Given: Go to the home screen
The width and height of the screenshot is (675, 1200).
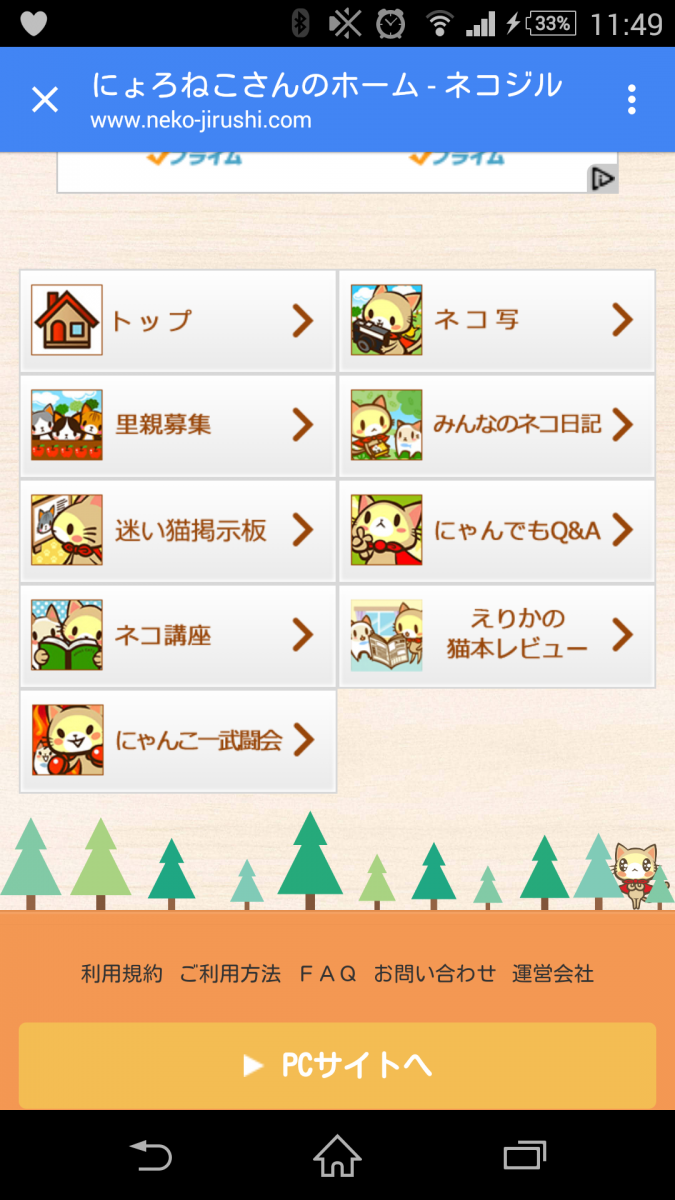Looking at the screenshot, I should pos(337,1157).
